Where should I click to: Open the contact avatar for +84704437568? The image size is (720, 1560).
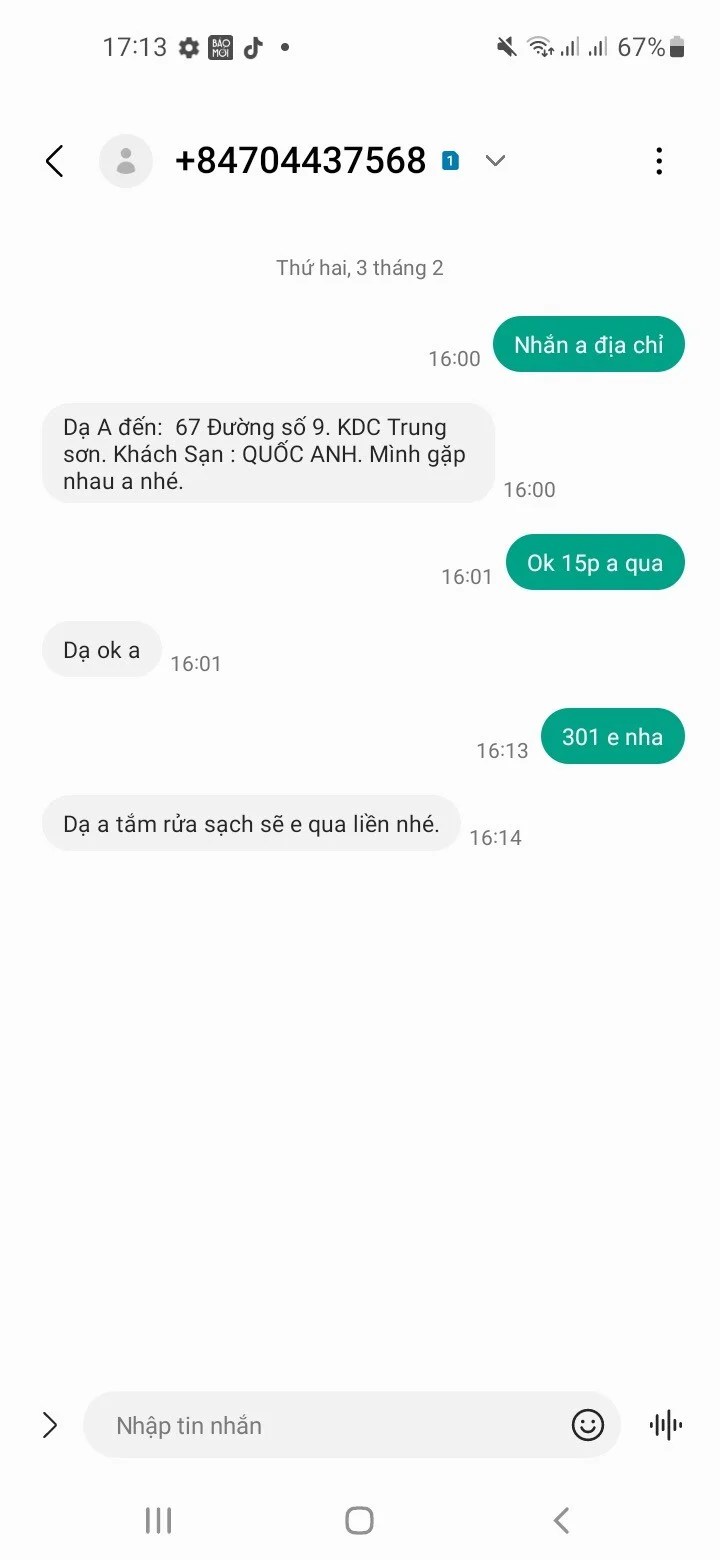click(x=126, y=161)
